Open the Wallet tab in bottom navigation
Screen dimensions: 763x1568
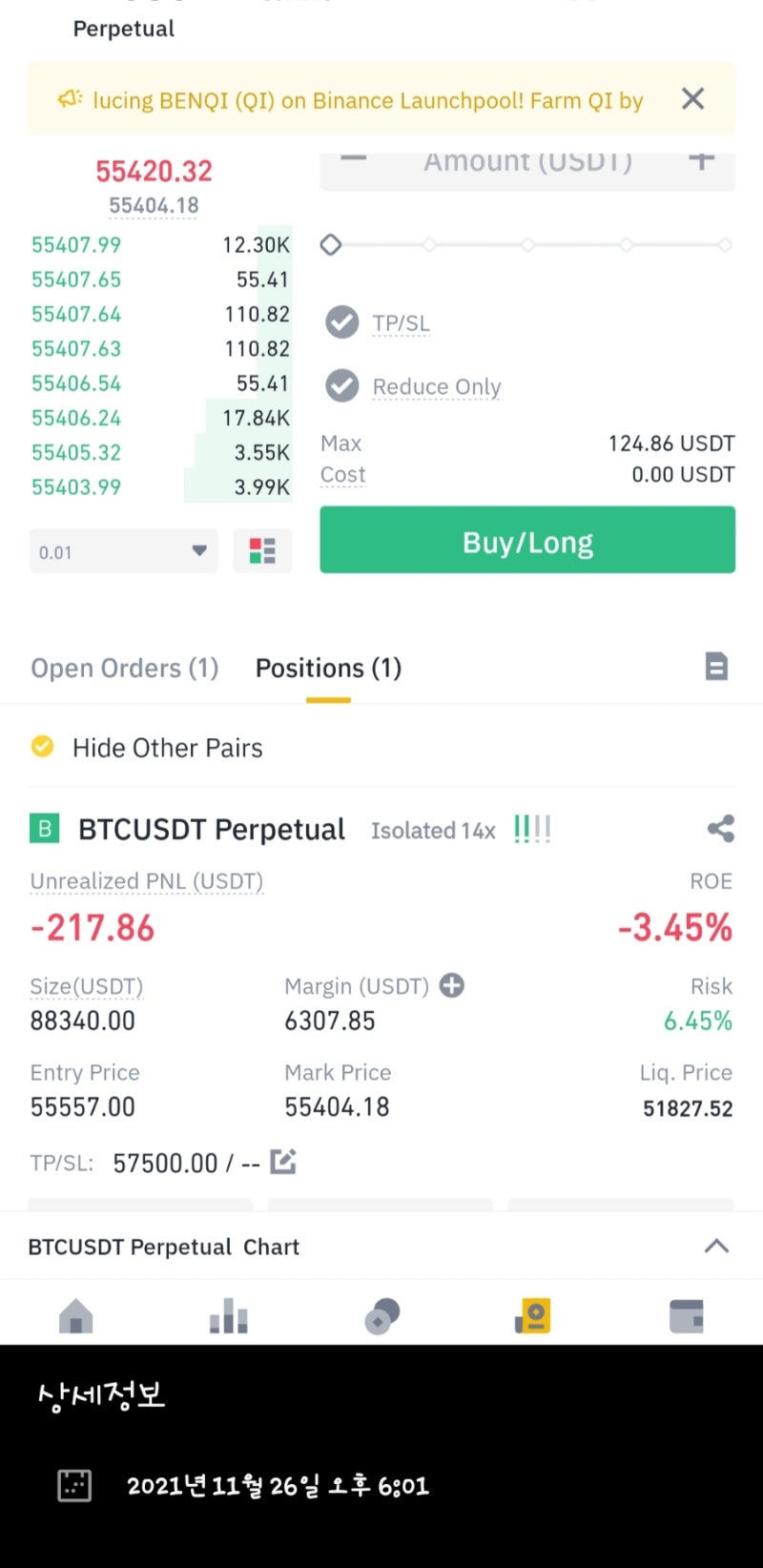(687, 1316)
